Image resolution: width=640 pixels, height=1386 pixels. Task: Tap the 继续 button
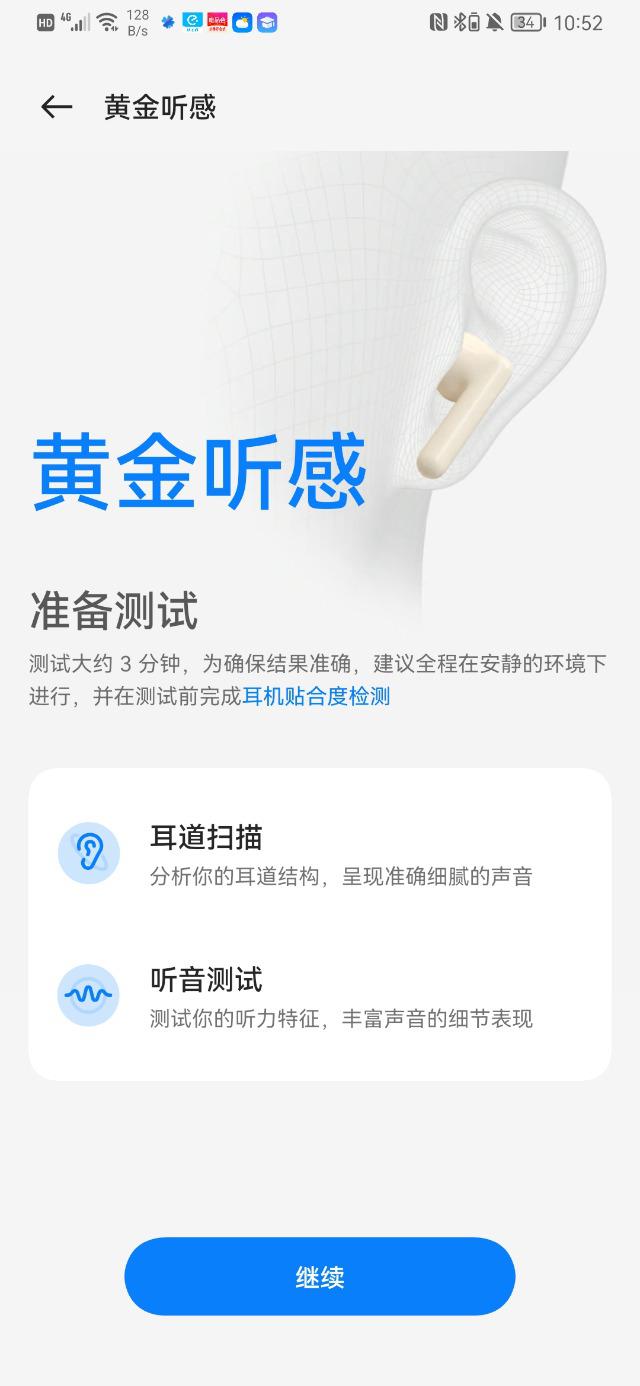tap(319, 1276)
